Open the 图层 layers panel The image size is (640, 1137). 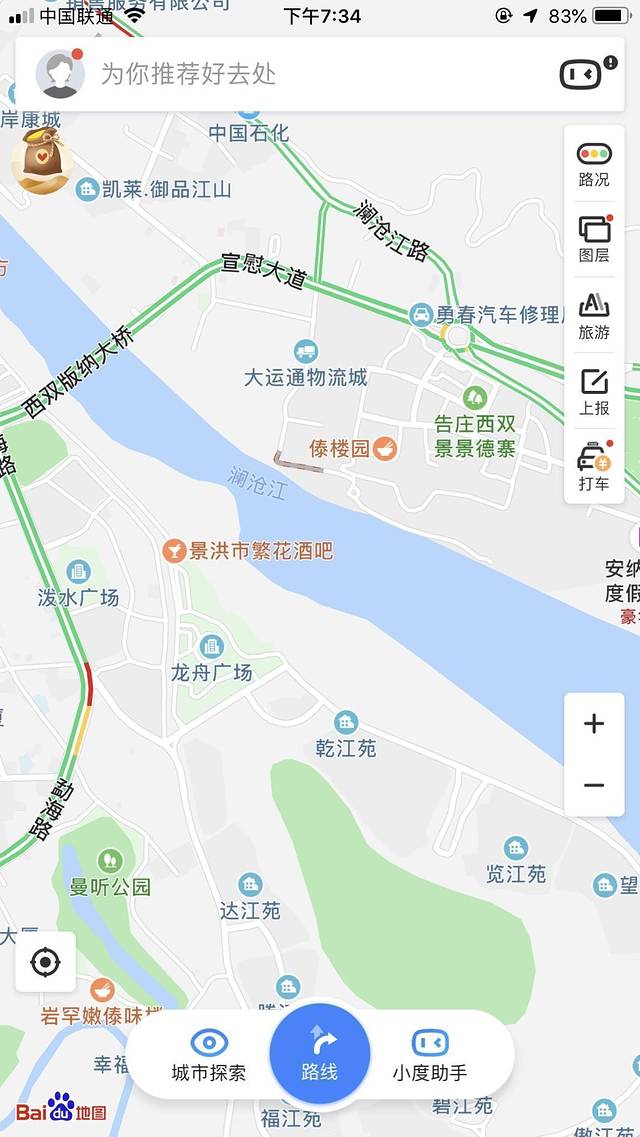point(594,239)
